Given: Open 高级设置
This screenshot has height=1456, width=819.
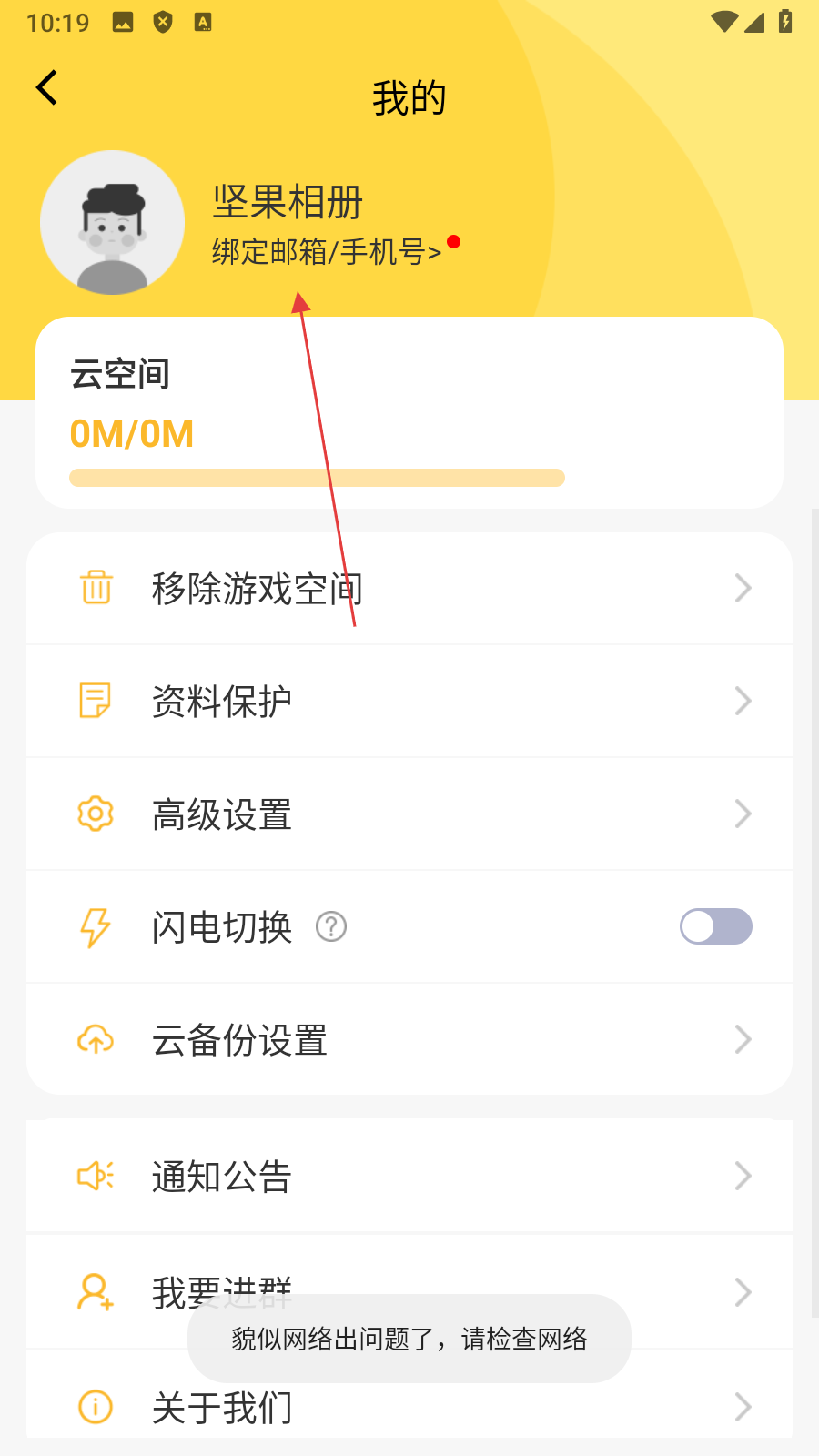Looking at the screenshot, I should click(x=409, y=814).
